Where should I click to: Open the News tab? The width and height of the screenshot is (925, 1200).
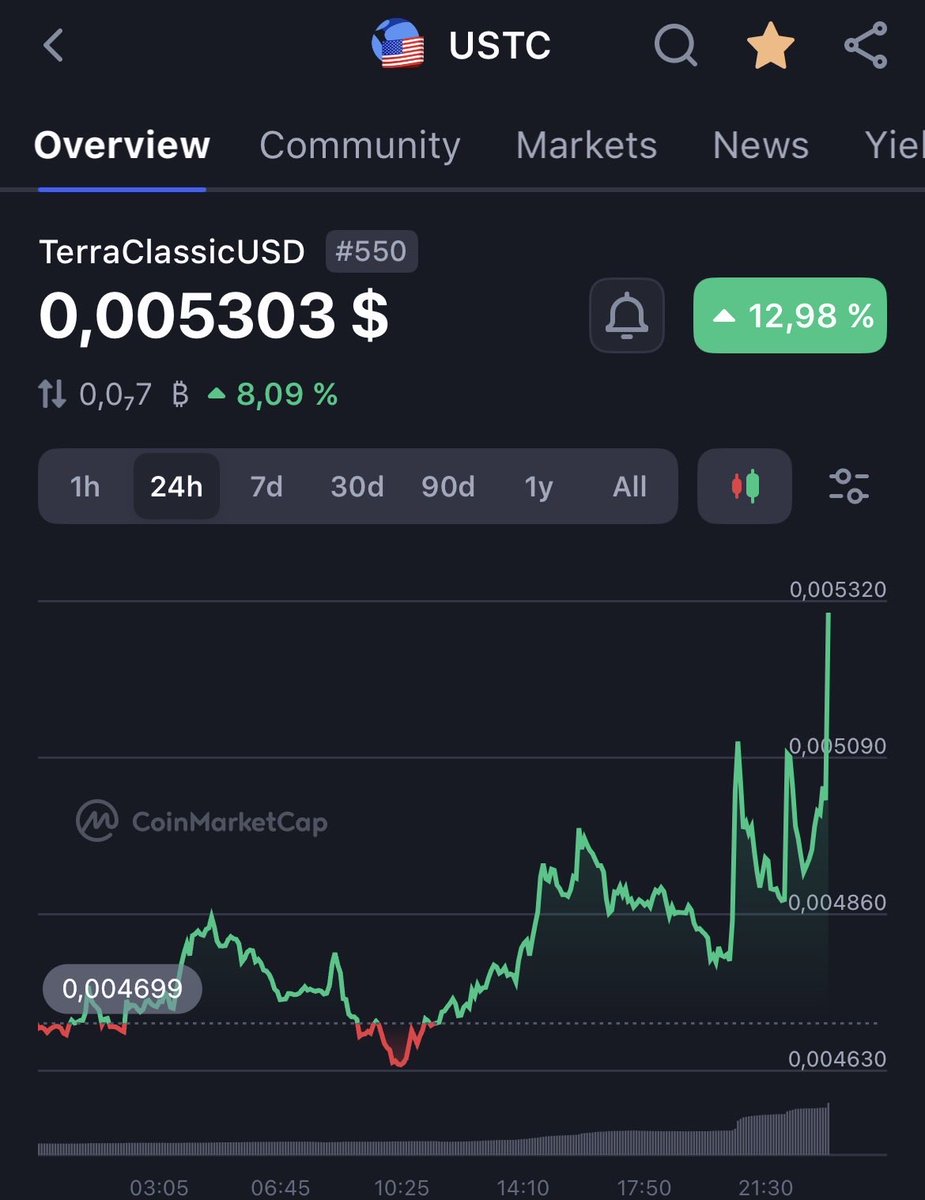tap(760, 146)
